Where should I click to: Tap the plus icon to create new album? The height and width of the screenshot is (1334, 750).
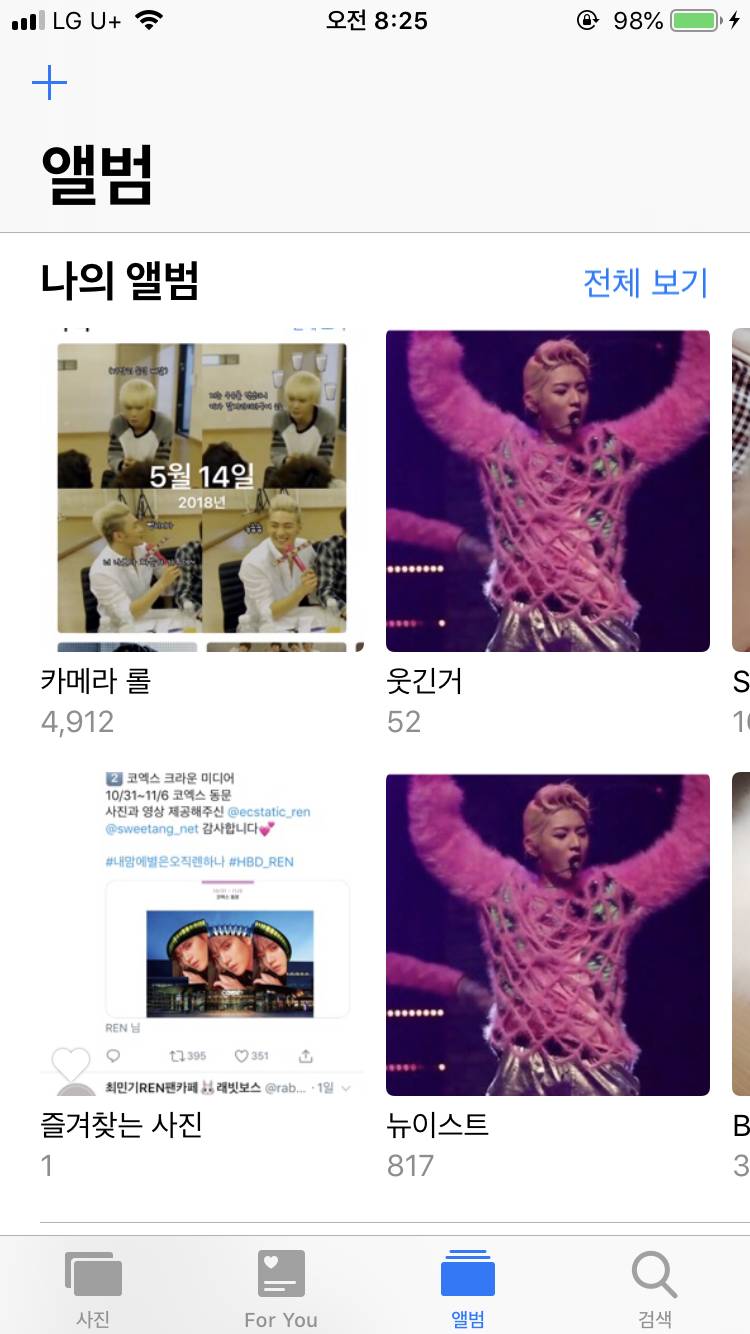tap(49, 82)
